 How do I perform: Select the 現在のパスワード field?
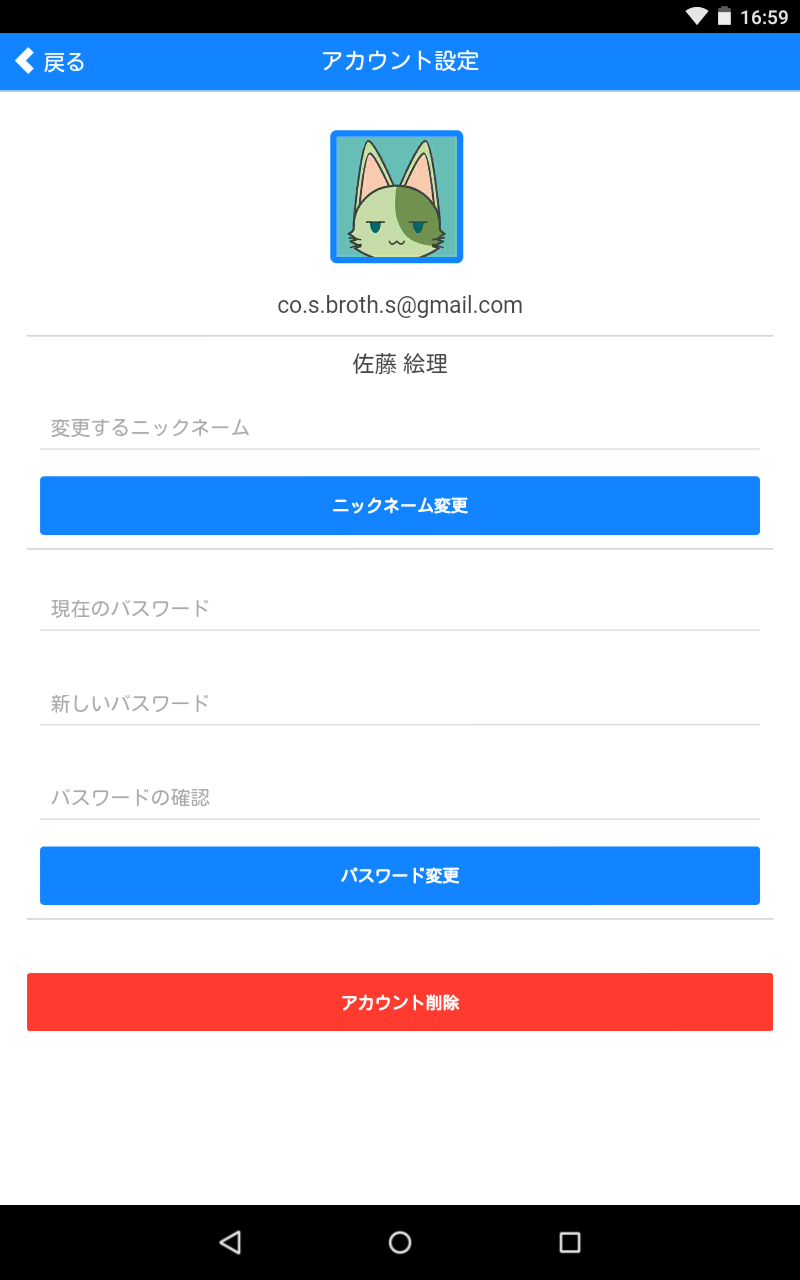click(x=400, y=609)
